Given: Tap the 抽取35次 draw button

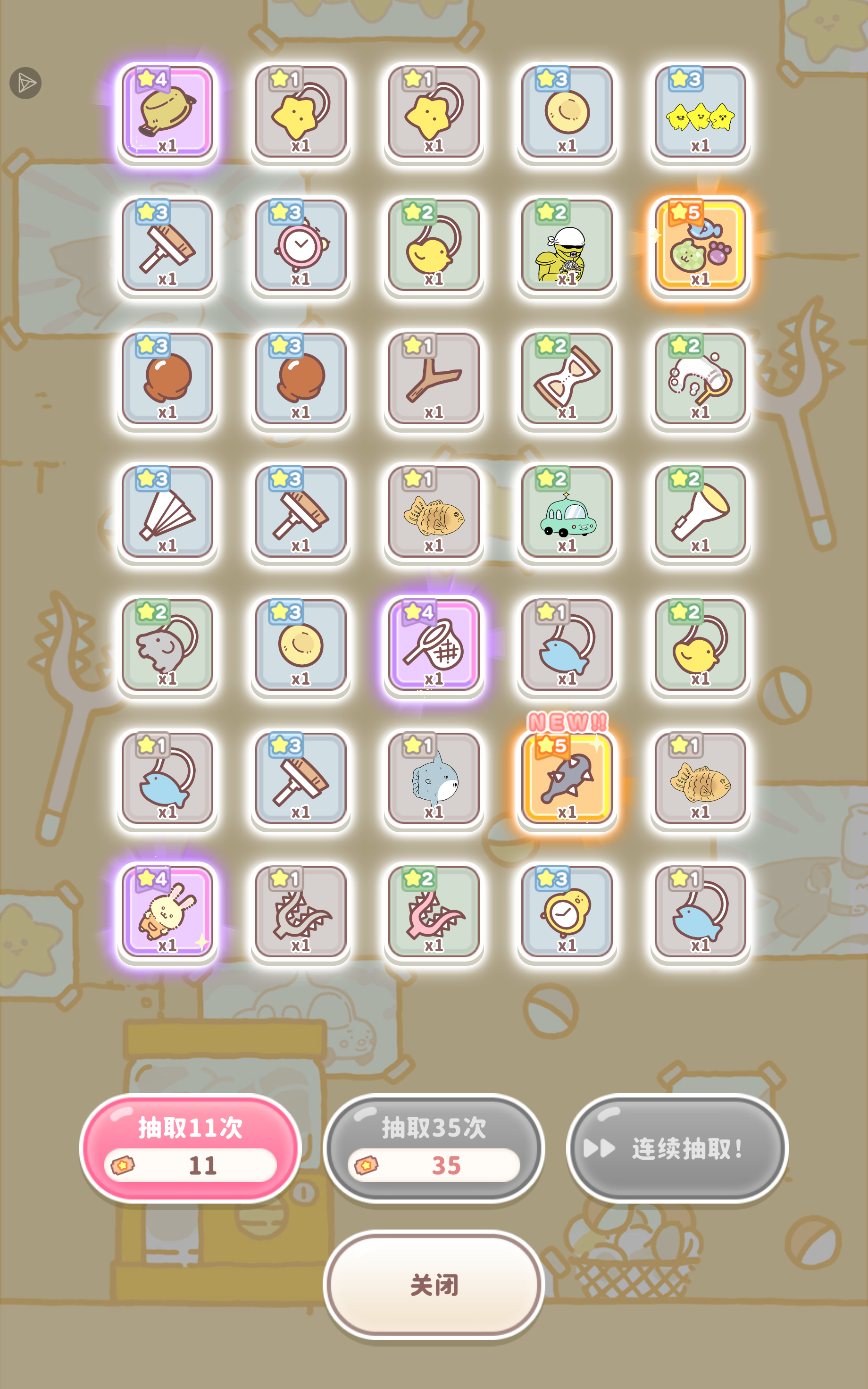Looking at the screenshot, I should pos(434,1148).
